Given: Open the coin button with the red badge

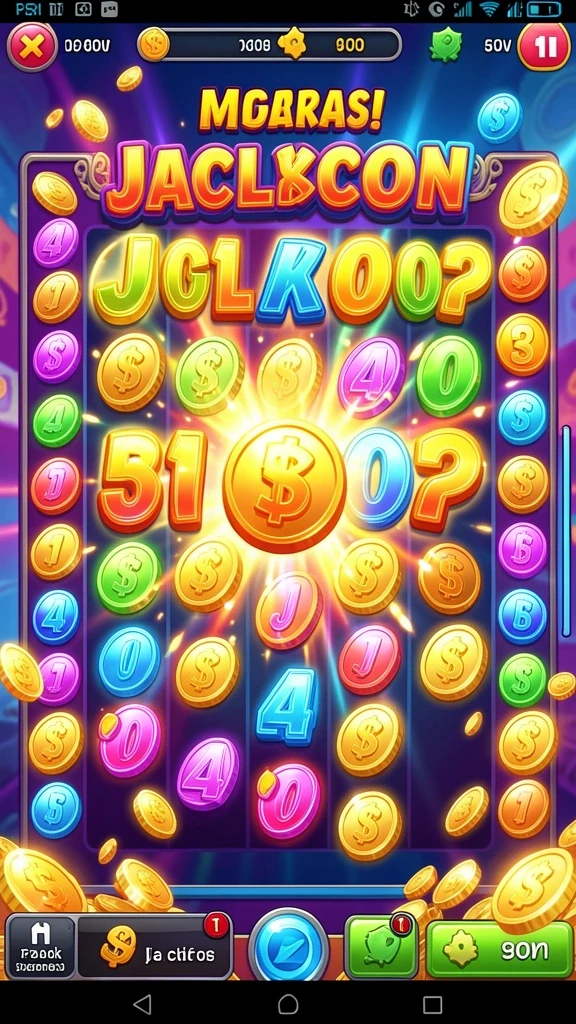Looking at the screenshot, I should pos(155,946).
